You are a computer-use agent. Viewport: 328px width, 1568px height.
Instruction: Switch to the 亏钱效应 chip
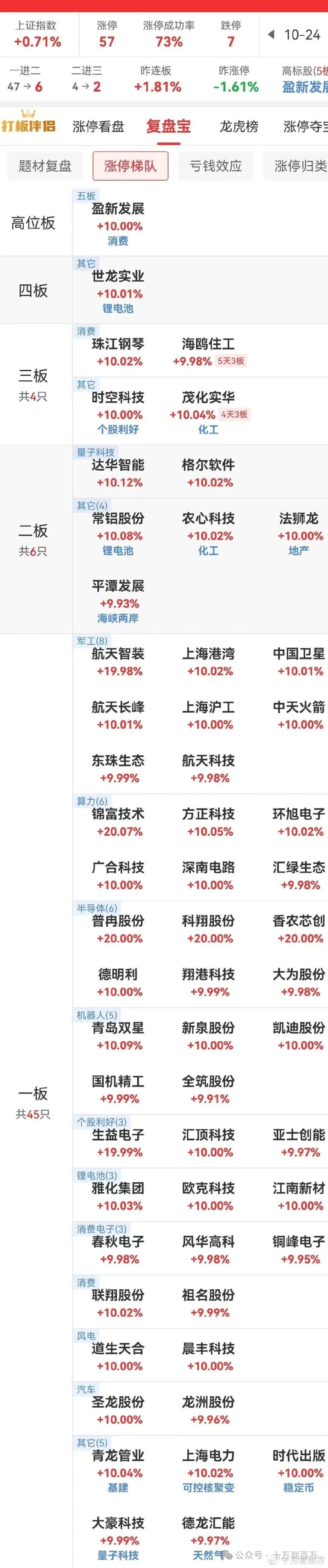pos(216,166)
